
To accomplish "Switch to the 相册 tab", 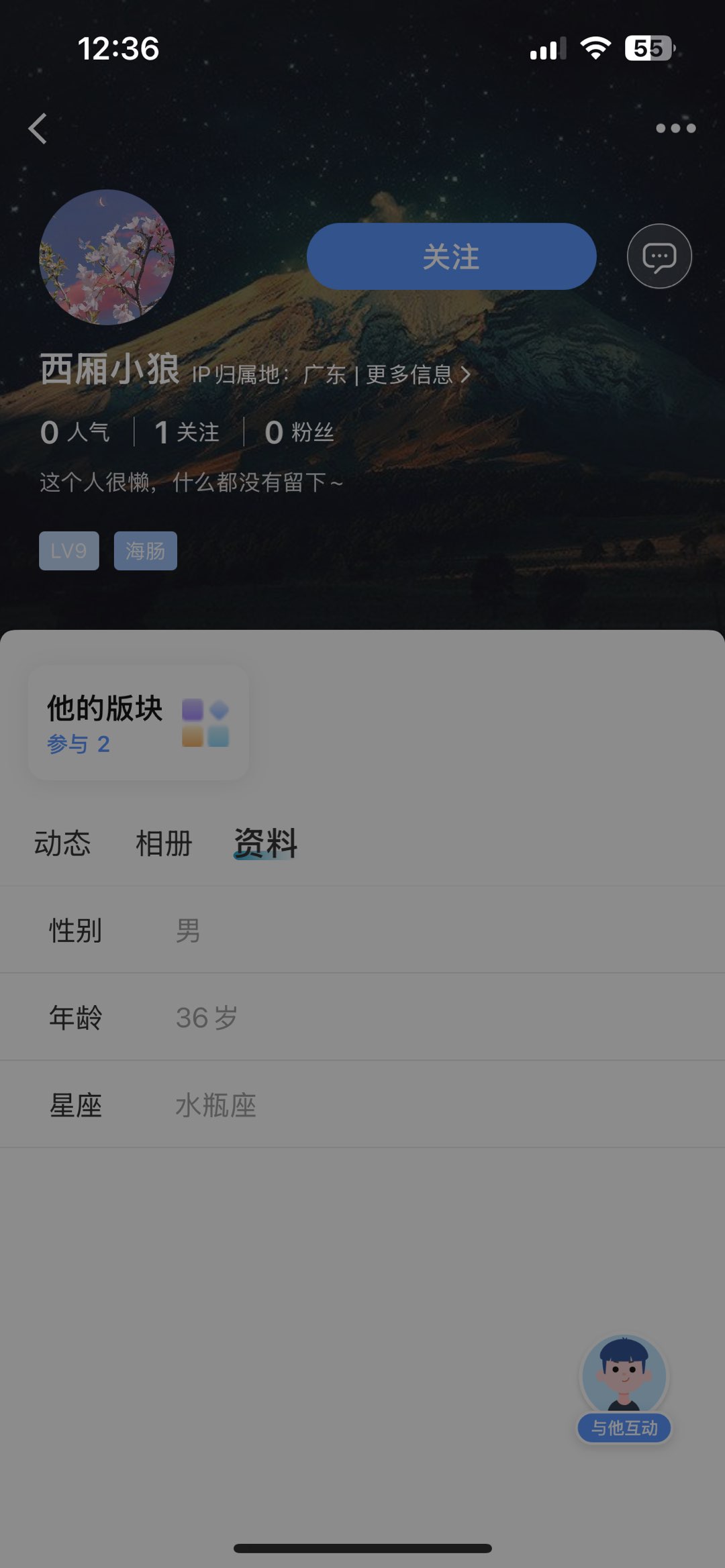I will click(x=164, y=843).
